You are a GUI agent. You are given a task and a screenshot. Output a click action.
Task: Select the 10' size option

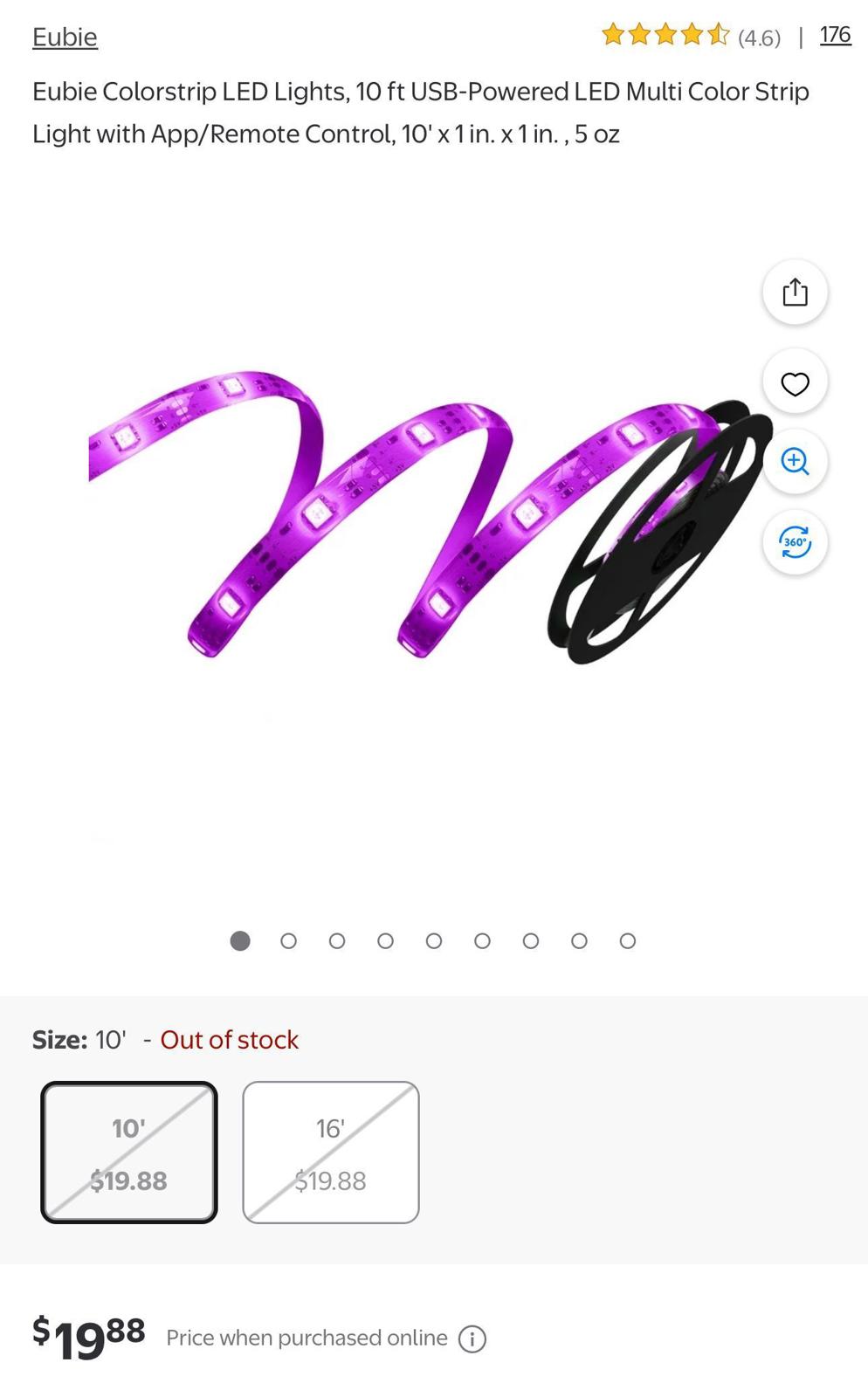129,1152
